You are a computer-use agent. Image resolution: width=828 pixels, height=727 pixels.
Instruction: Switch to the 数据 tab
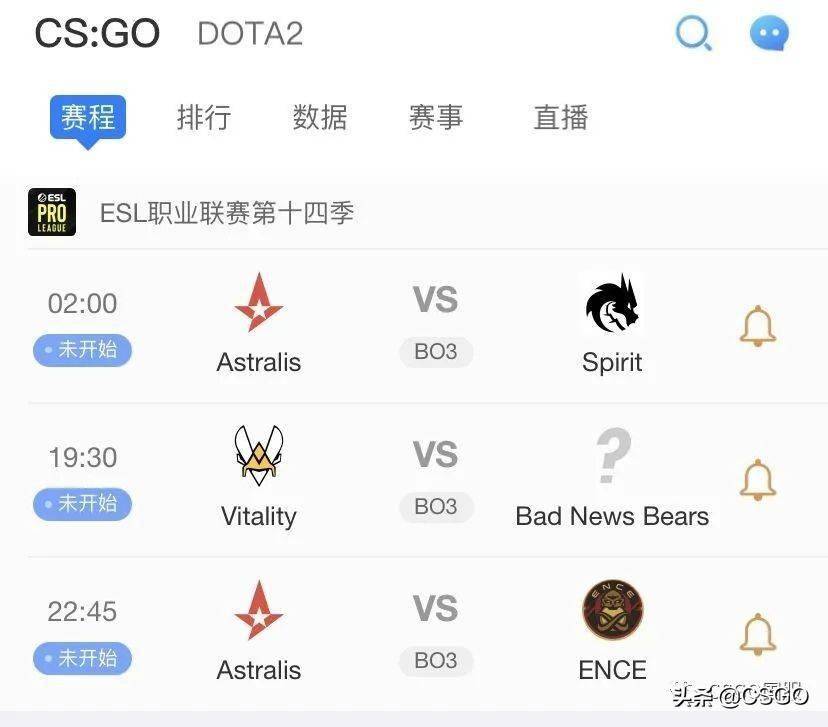(320, 118)
